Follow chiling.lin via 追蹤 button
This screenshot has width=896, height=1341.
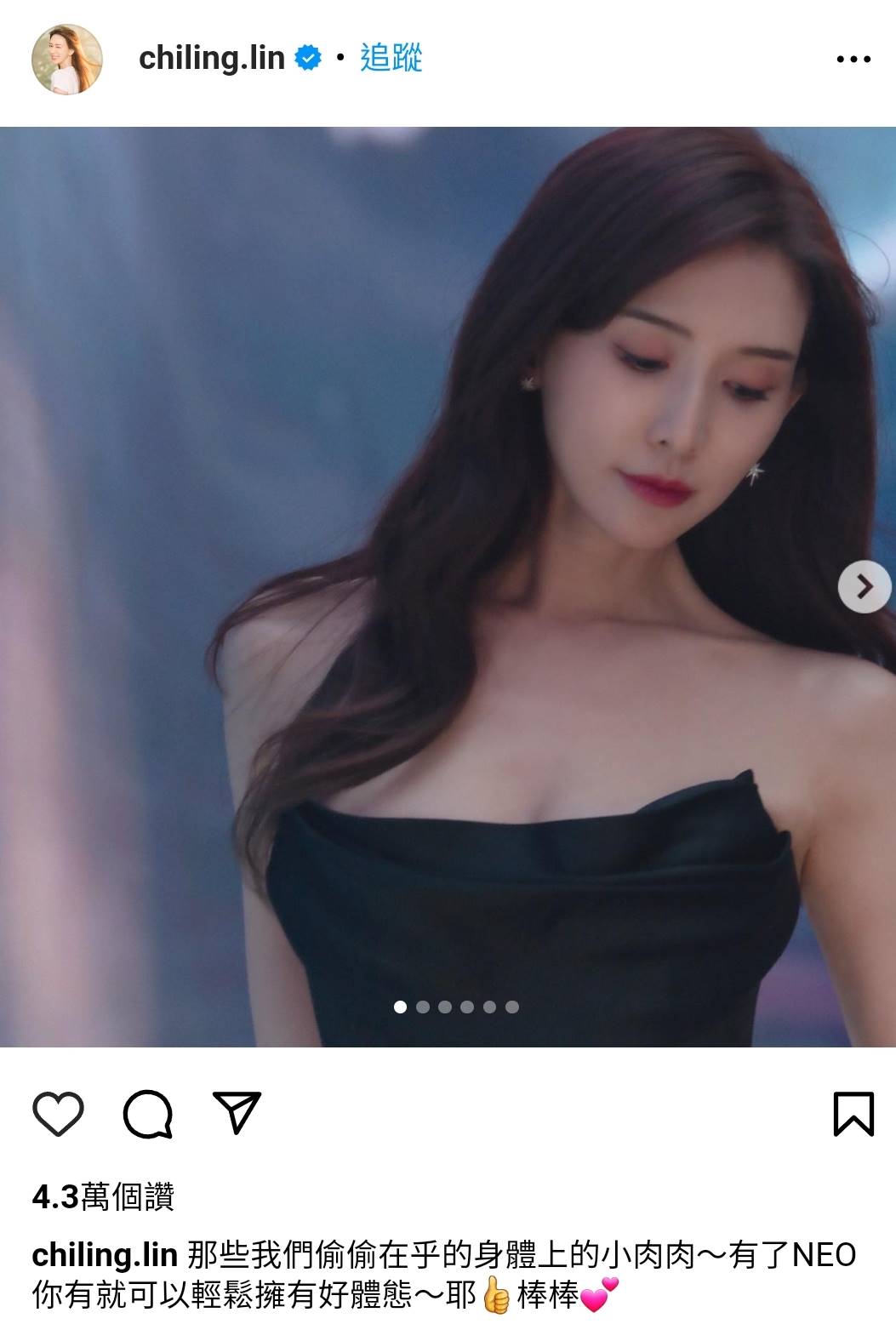coord(391,58)
